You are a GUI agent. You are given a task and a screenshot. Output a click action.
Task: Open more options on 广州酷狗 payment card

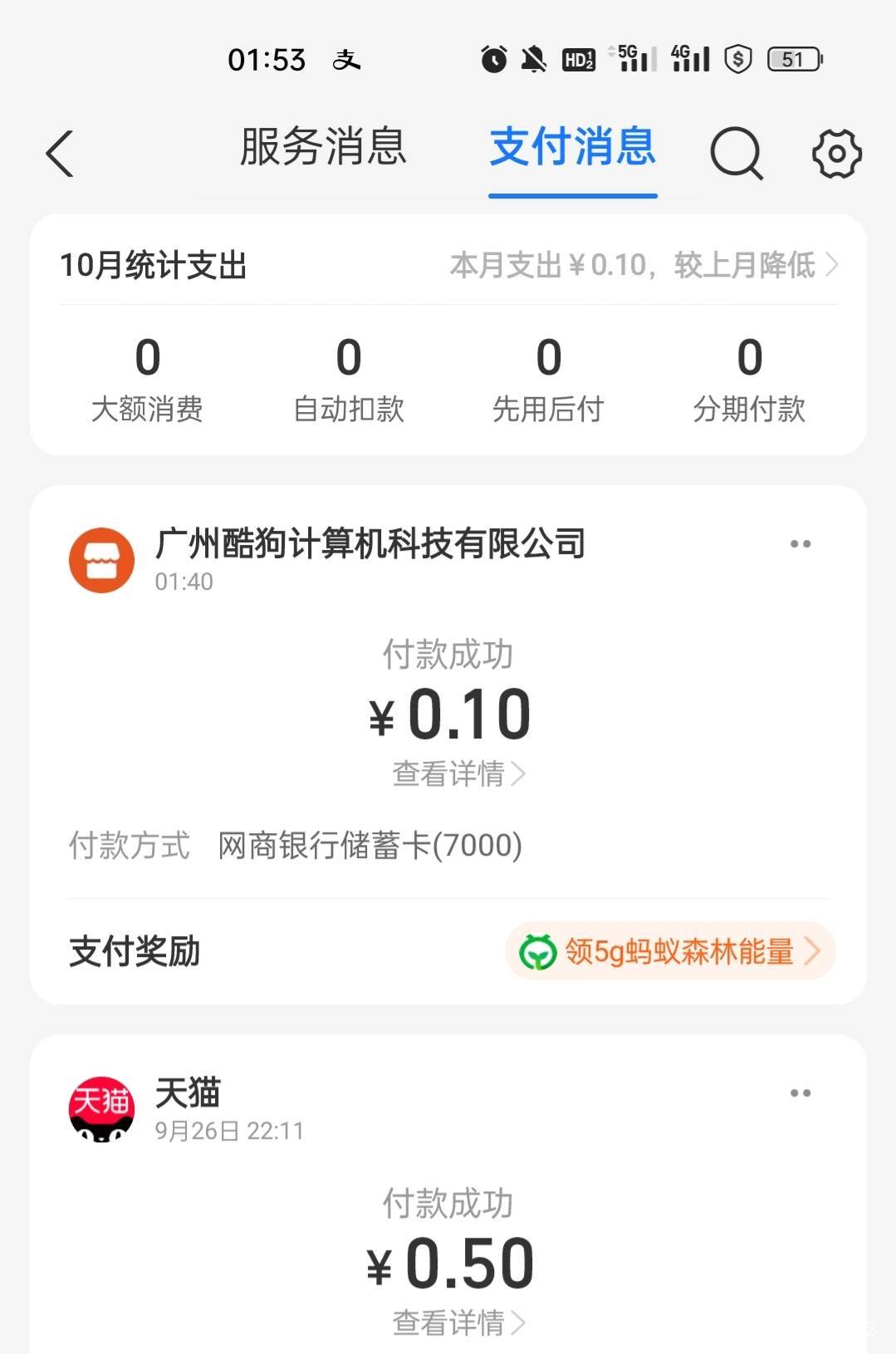tap(801, 544)
